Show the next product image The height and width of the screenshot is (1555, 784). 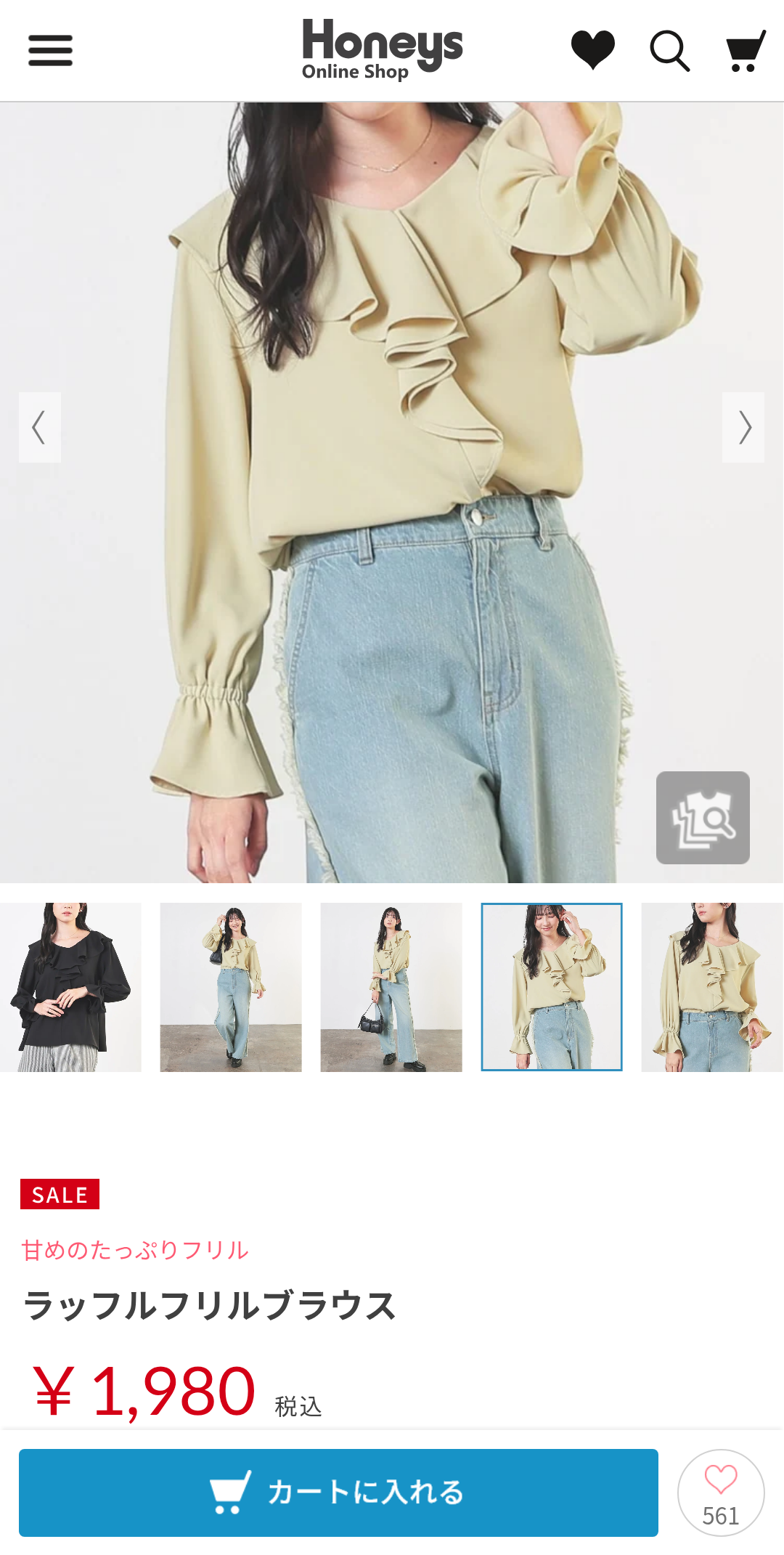[743, 427]
